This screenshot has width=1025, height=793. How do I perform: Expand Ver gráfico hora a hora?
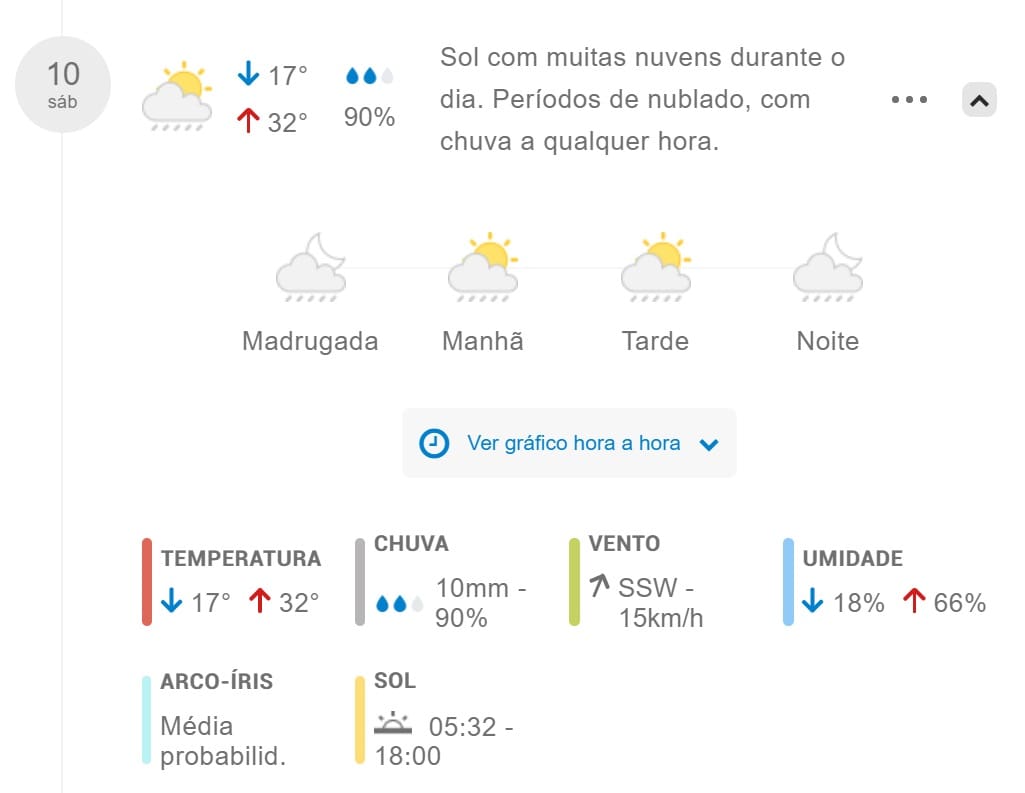[x=569, y=443]
